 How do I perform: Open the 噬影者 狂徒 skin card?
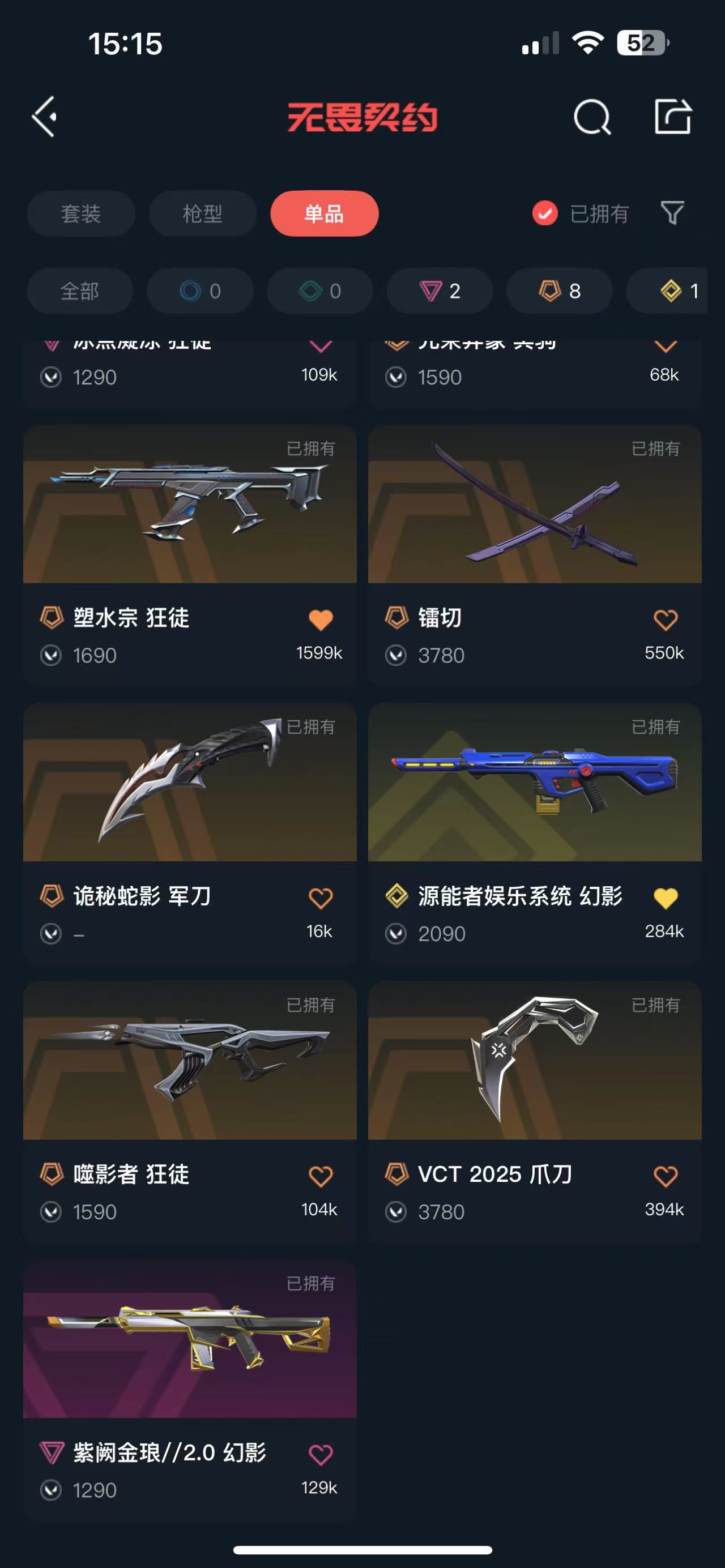pyautogui.click(x=190, y=1062)
